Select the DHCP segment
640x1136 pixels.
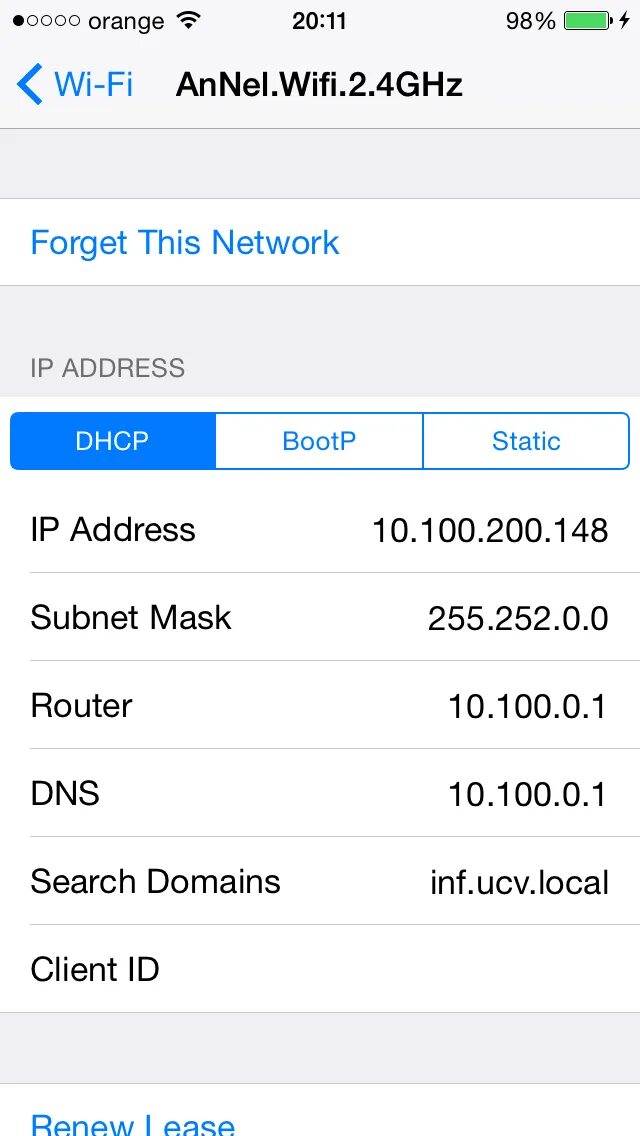pyautogui.click(x=112, y=440)
